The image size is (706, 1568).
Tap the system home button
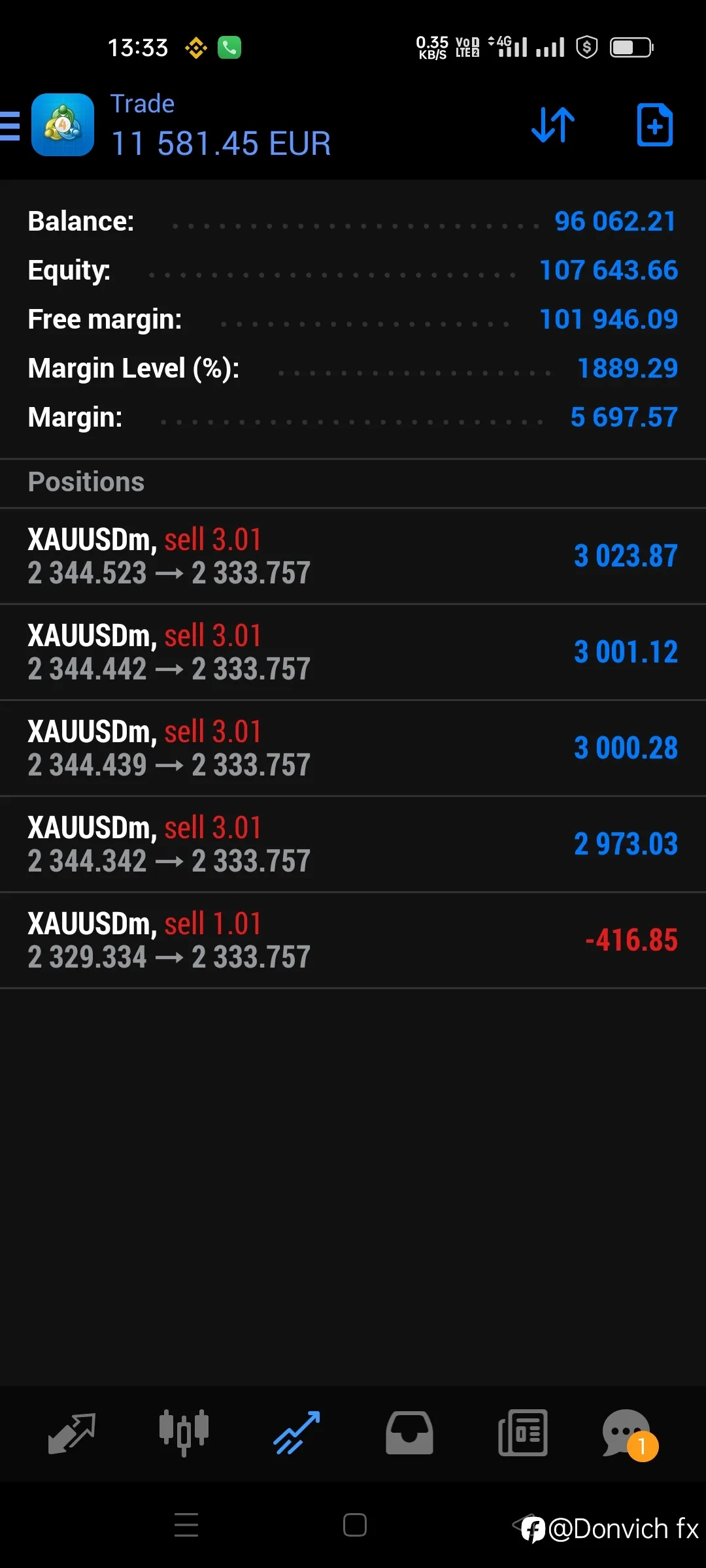(x=355, y=1525)
